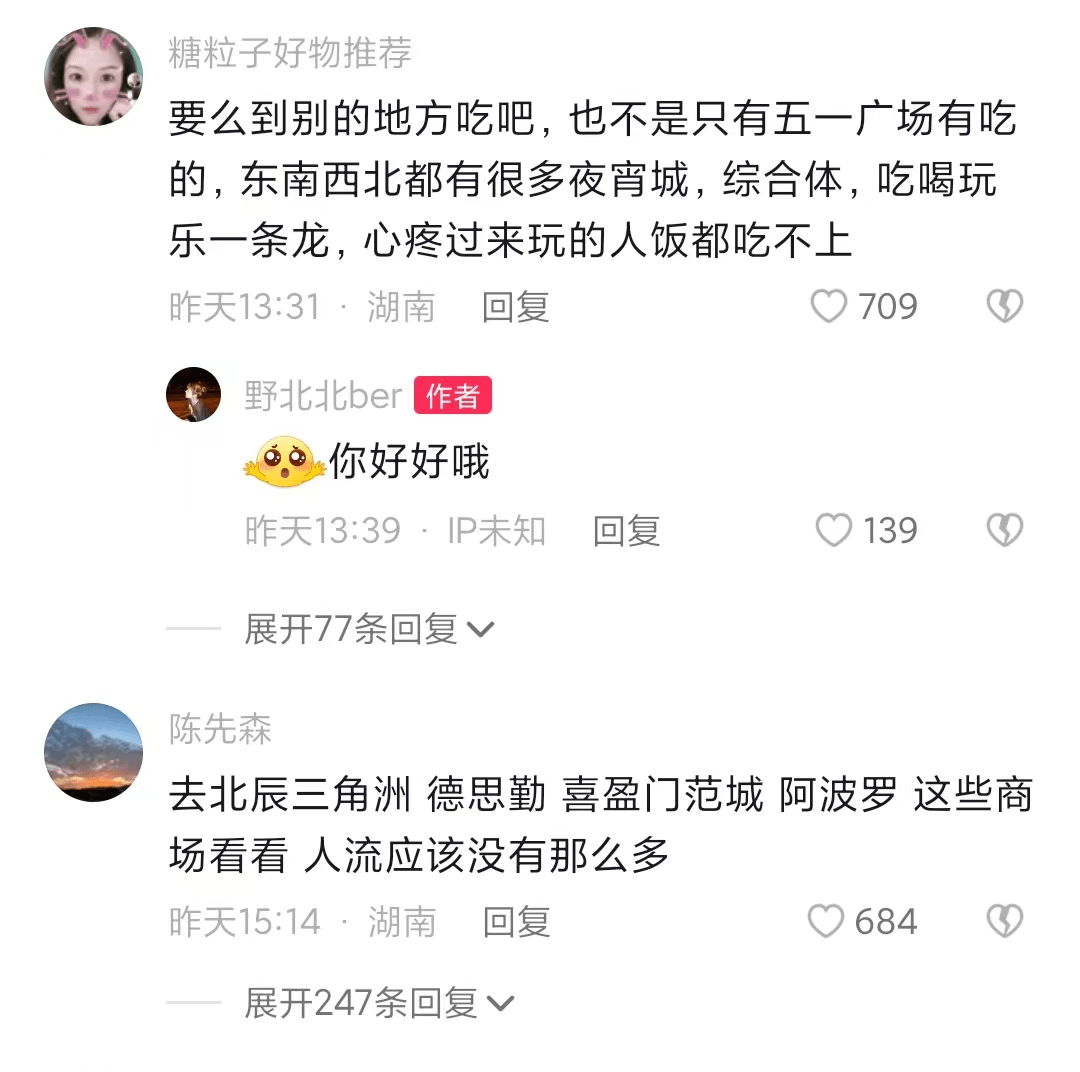This screenshot has width=1080, height=1072.
Task: Open username 陈先森
Action: [220, 729]
